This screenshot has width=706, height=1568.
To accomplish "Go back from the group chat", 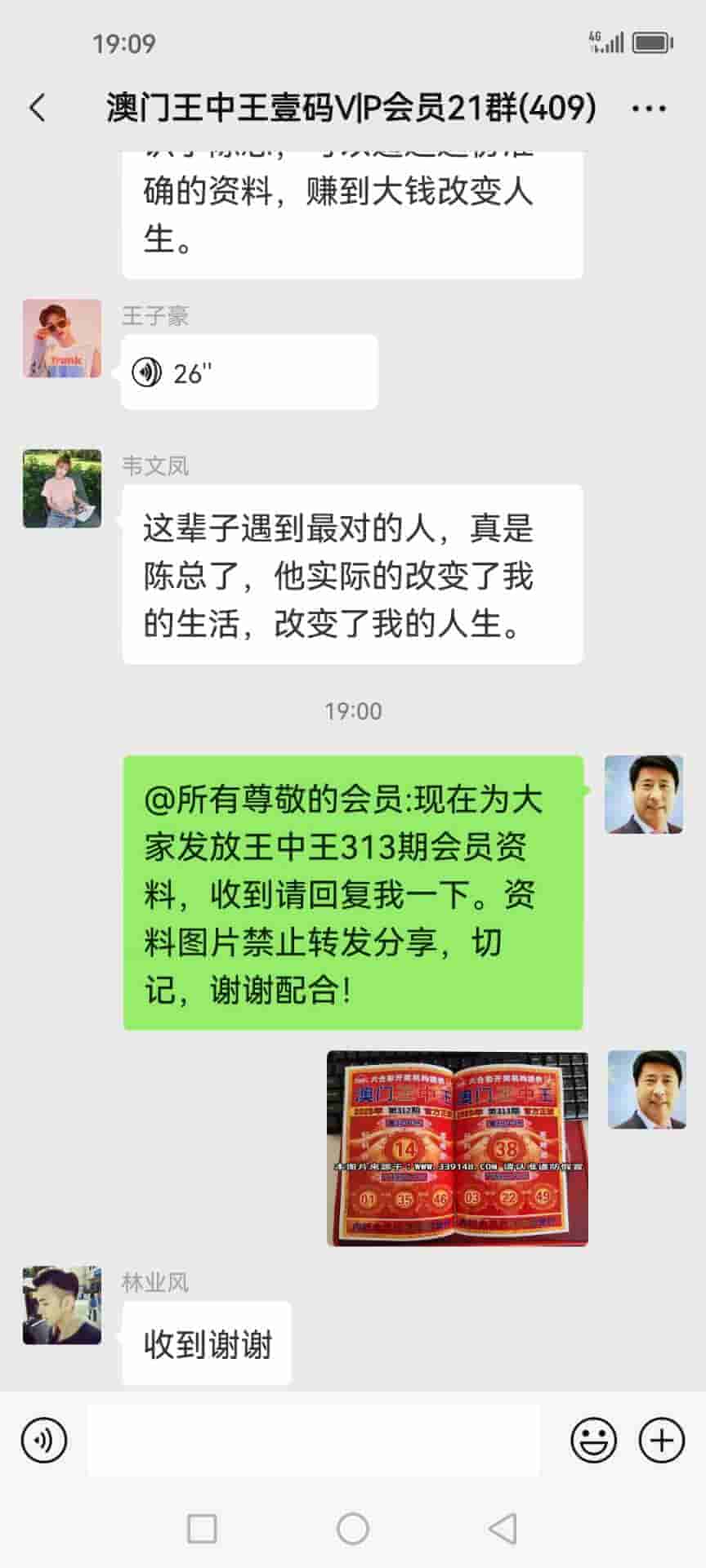I will (x=38, y=108).
